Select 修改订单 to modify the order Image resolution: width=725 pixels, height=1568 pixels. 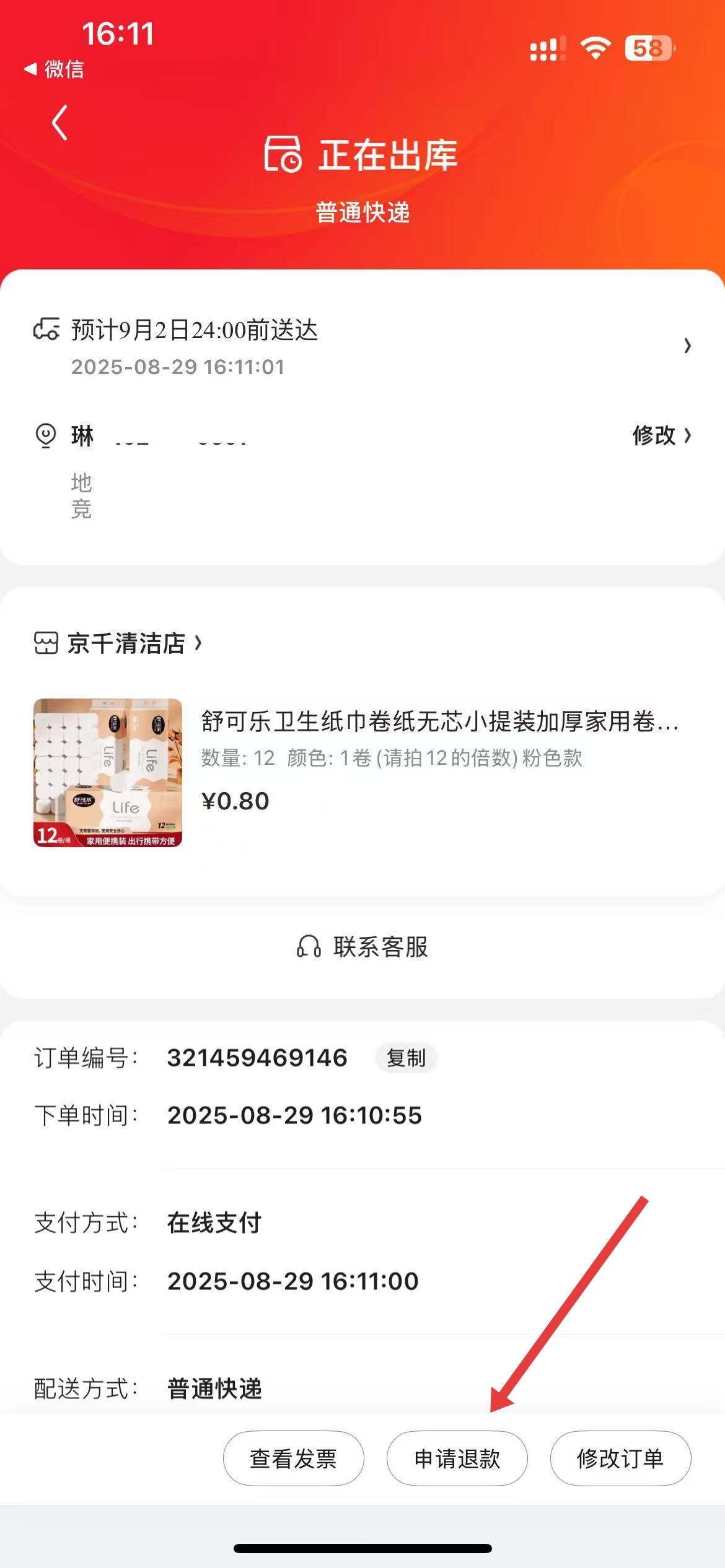pos(620,1459)
